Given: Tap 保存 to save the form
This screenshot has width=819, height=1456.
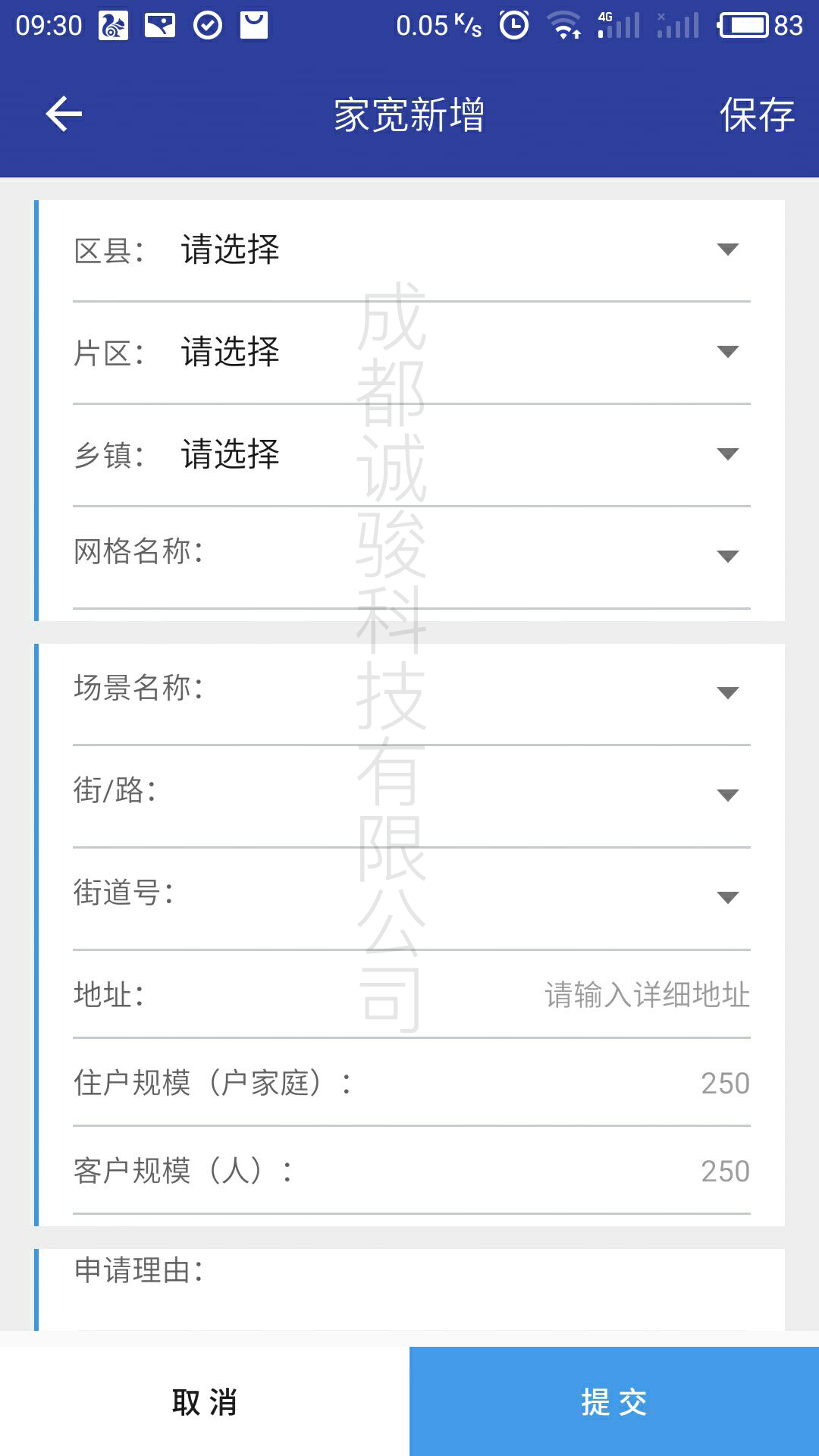Looking at the screenshot, I should pos(757,115).
